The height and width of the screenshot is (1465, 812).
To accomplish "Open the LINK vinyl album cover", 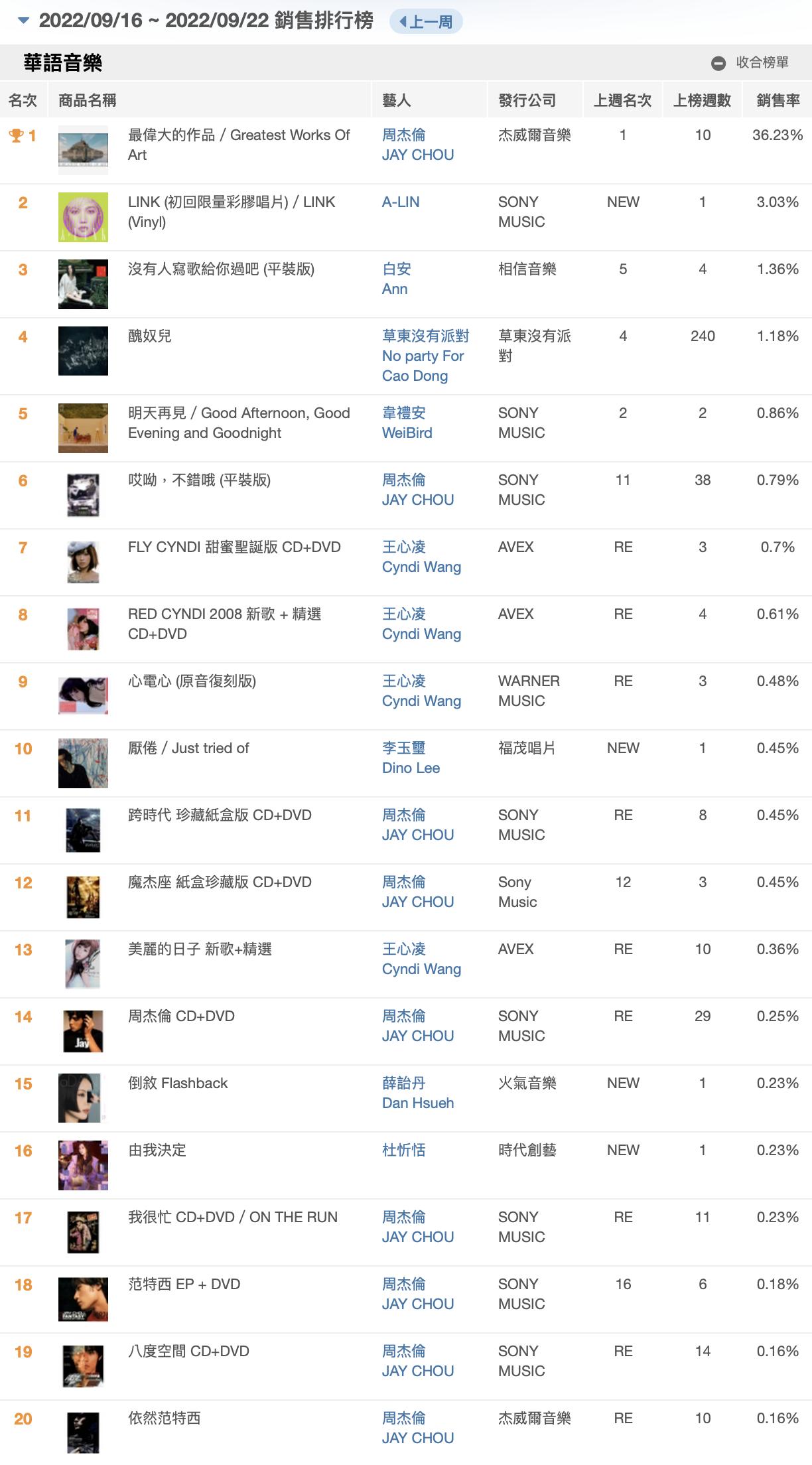I will click(x=83, y=217).
